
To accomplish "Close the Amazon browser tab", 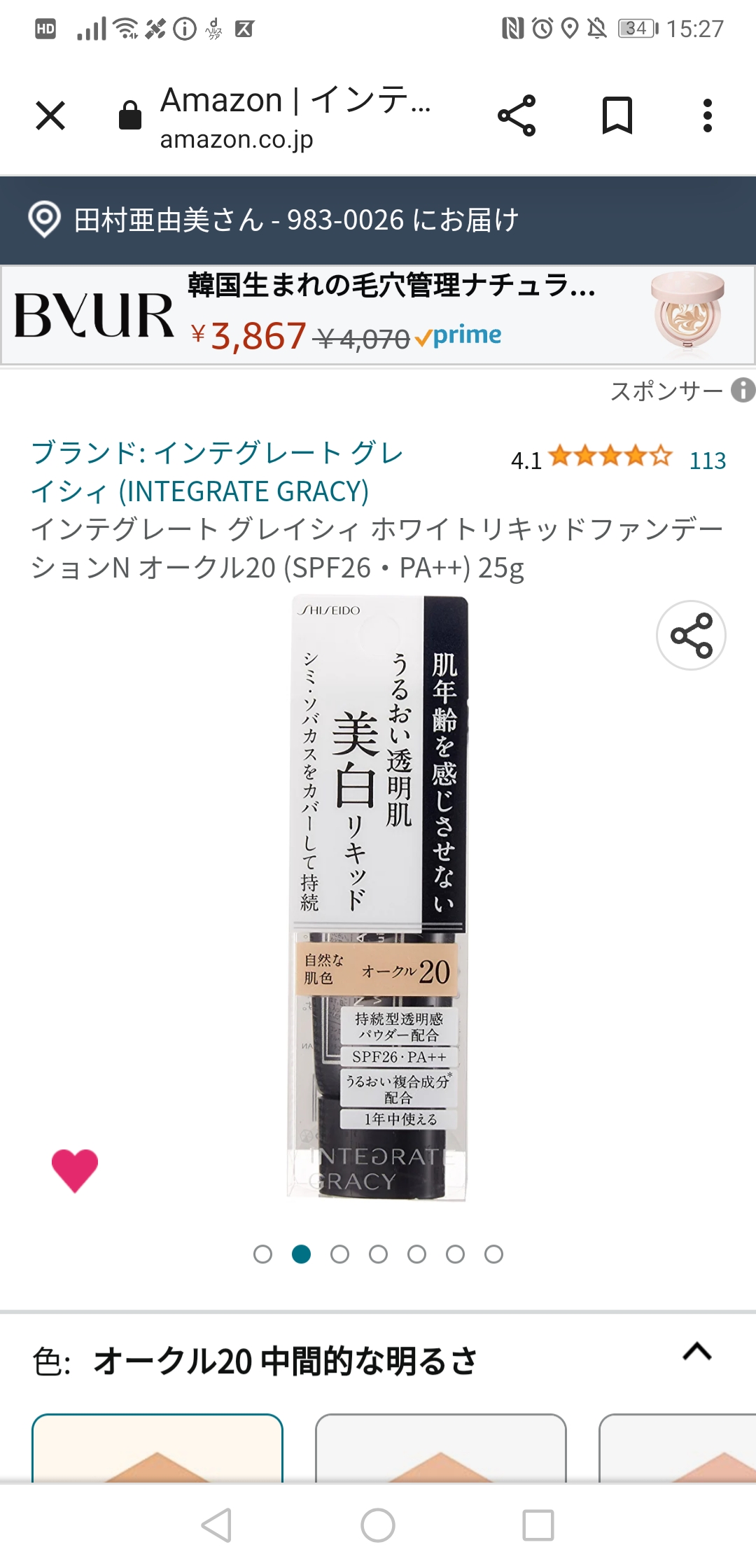I will (x=50, y=115).
